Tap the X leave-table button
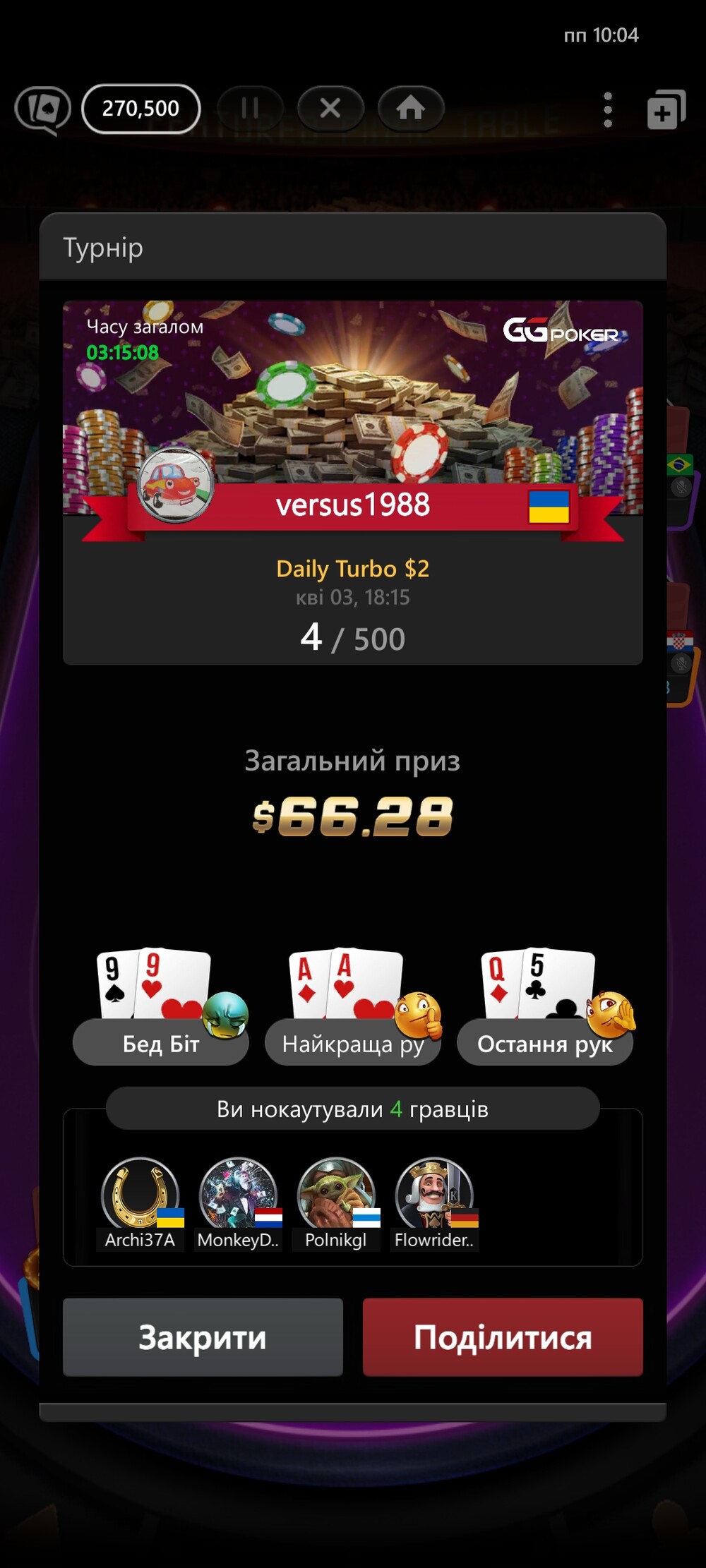 point(330,108)
